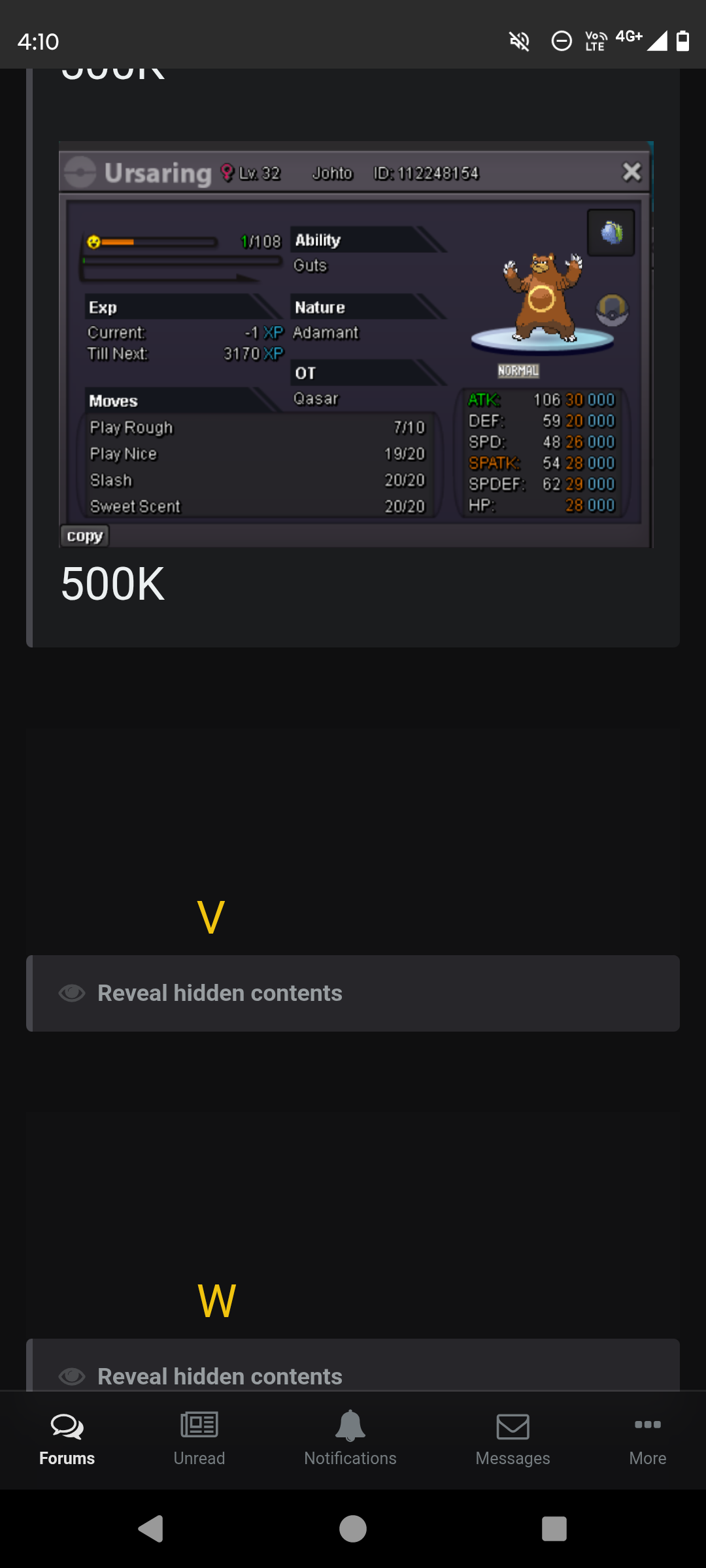706x1568 pixels.
Task: Reveal hidden contents under letter W
Action: click(220, 1375)
